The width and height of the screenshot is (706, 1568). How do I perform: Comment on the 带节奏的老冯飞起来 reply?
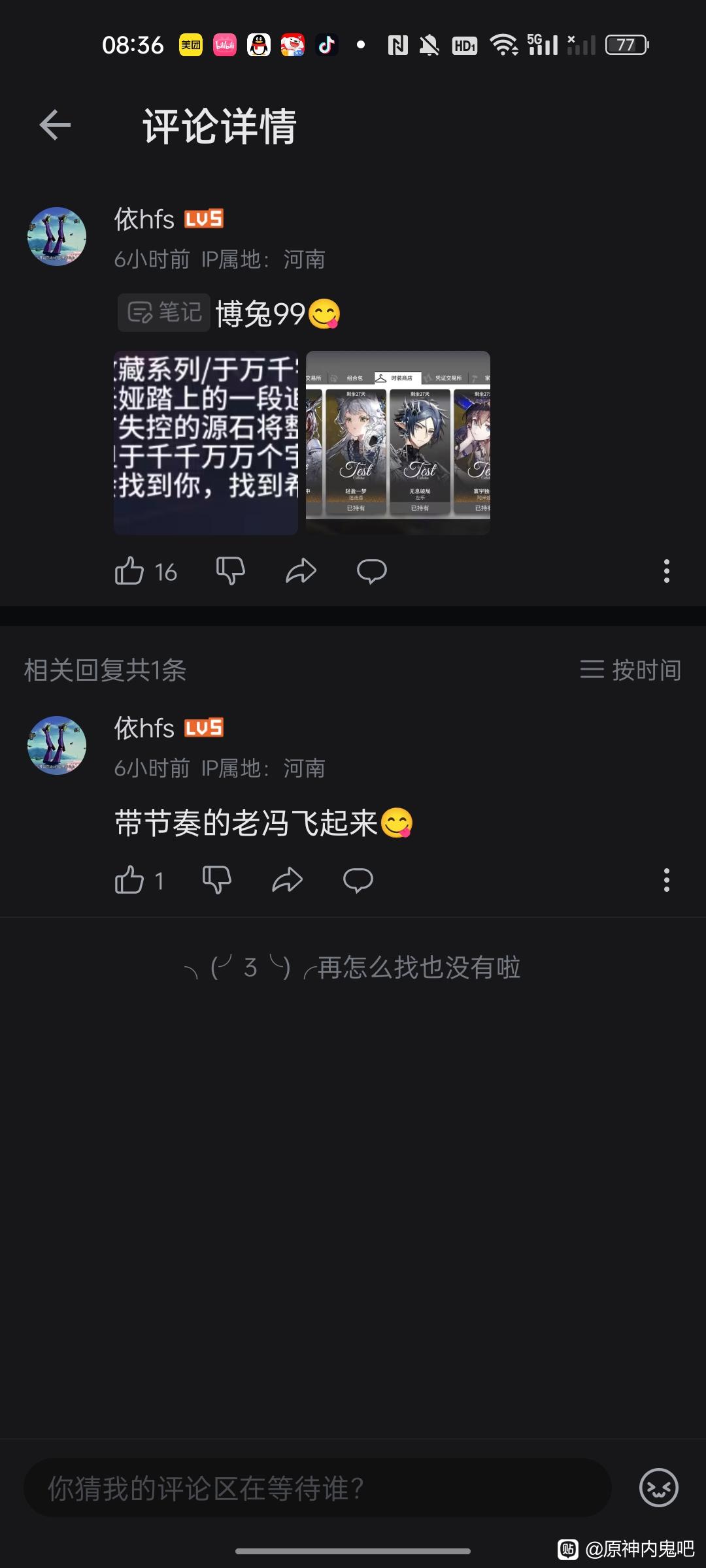pos(358,880)
